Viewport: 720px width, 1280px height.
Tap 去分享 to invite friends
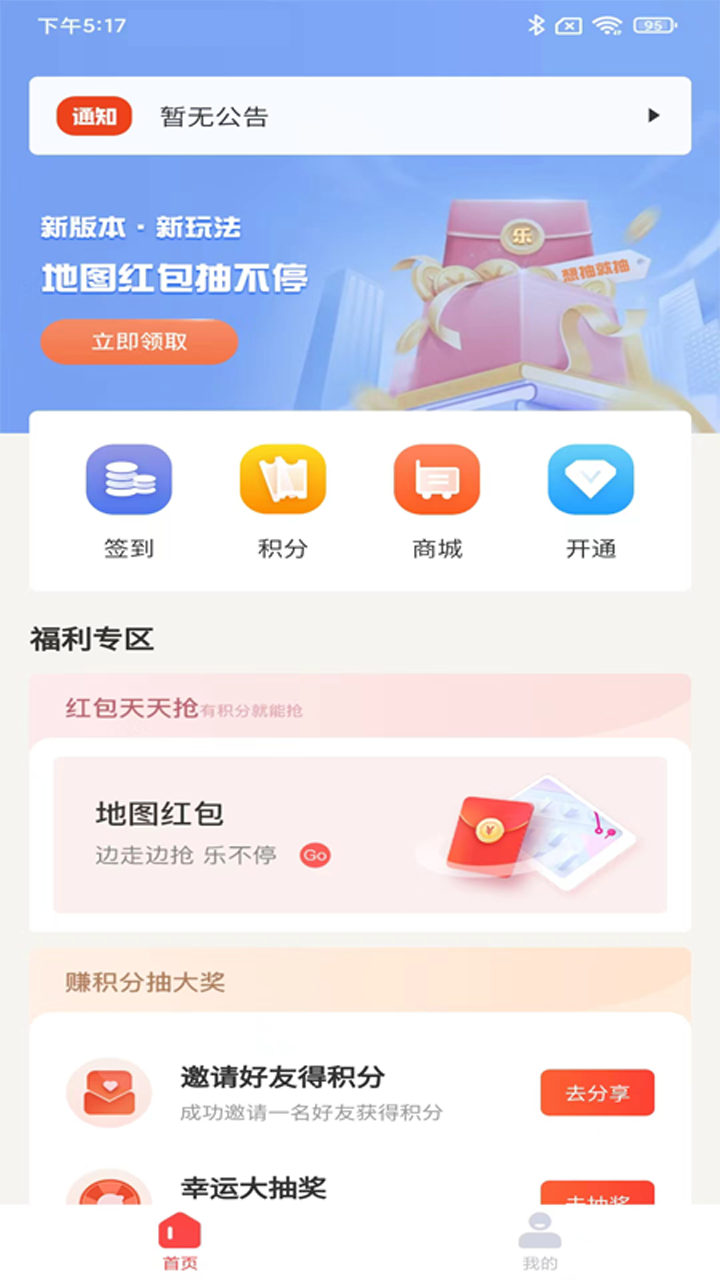(x=597, y=1093)
